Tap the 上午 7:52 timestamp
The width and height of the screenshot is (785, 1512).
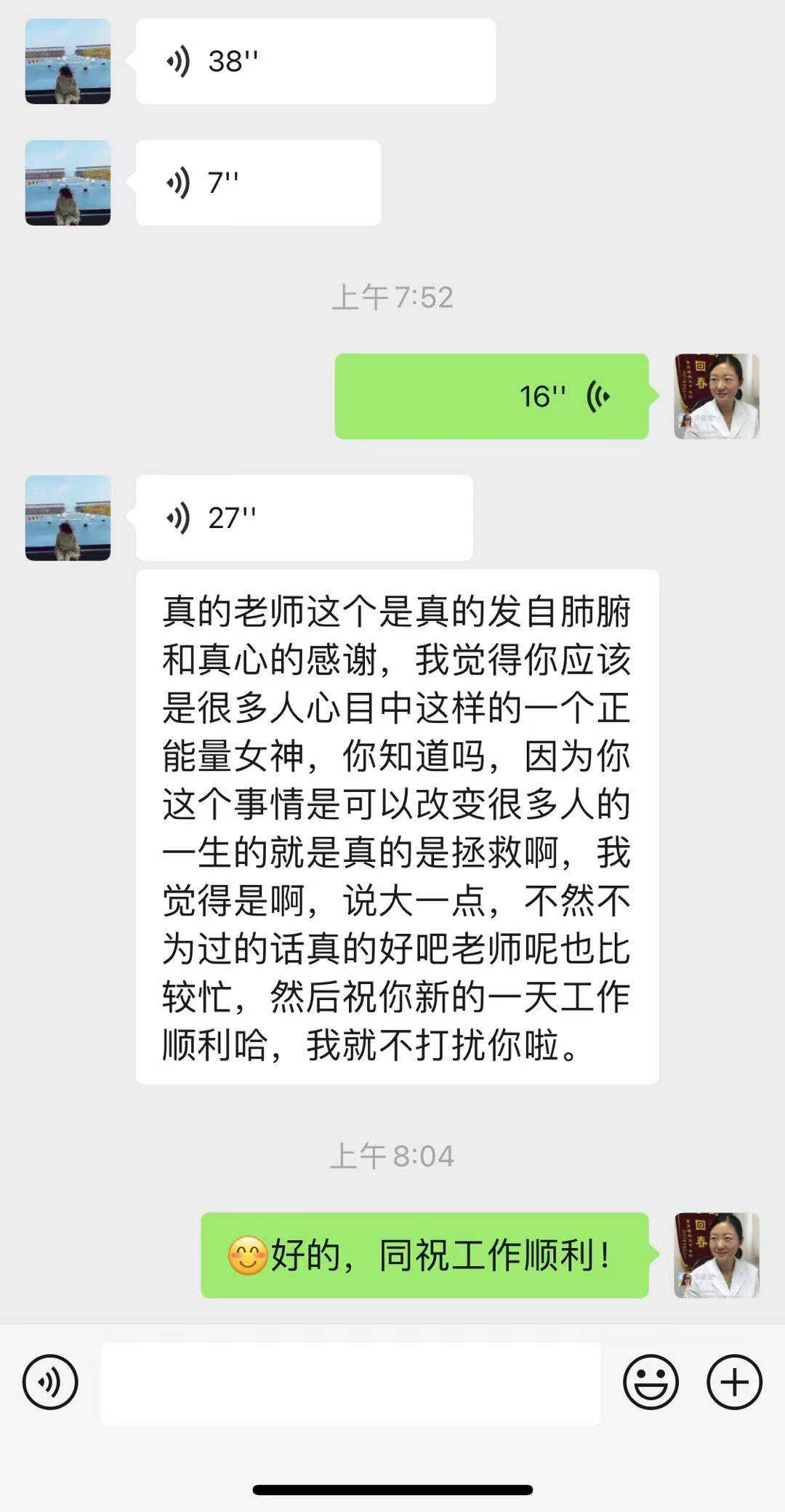[x=396, y=295]
